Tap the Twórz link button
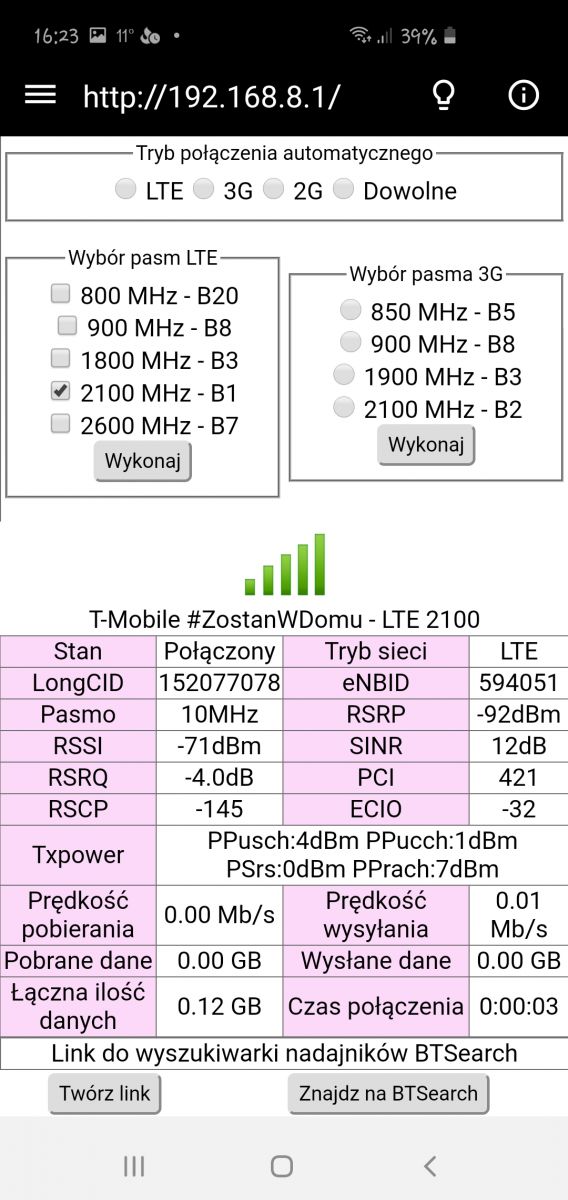568x1200 pixels. point(105,1093)
